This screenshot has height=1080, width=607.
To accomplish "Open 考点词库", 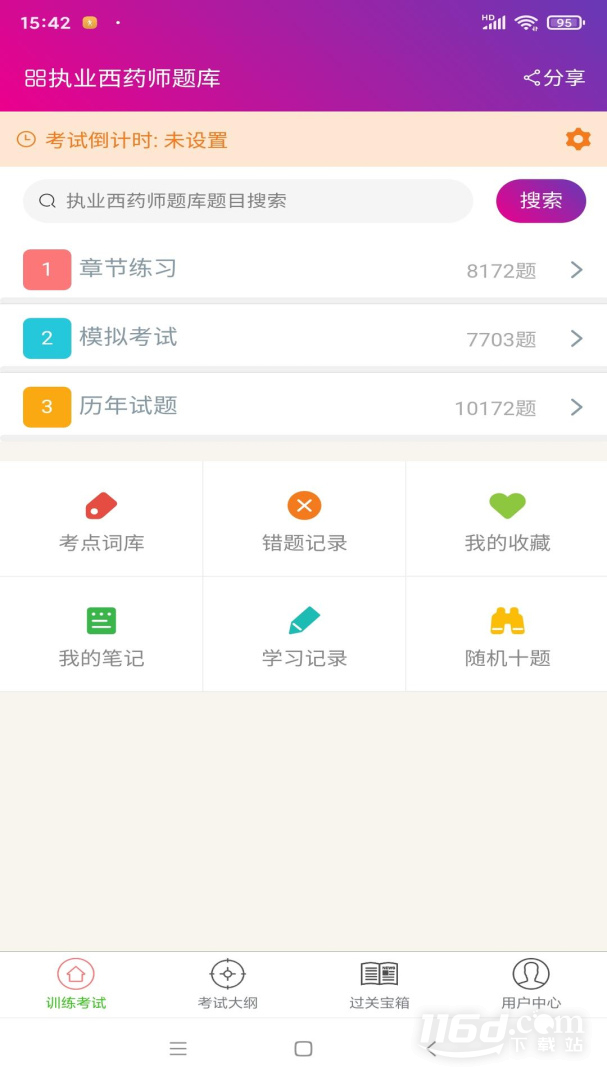I will pos(101,519).
